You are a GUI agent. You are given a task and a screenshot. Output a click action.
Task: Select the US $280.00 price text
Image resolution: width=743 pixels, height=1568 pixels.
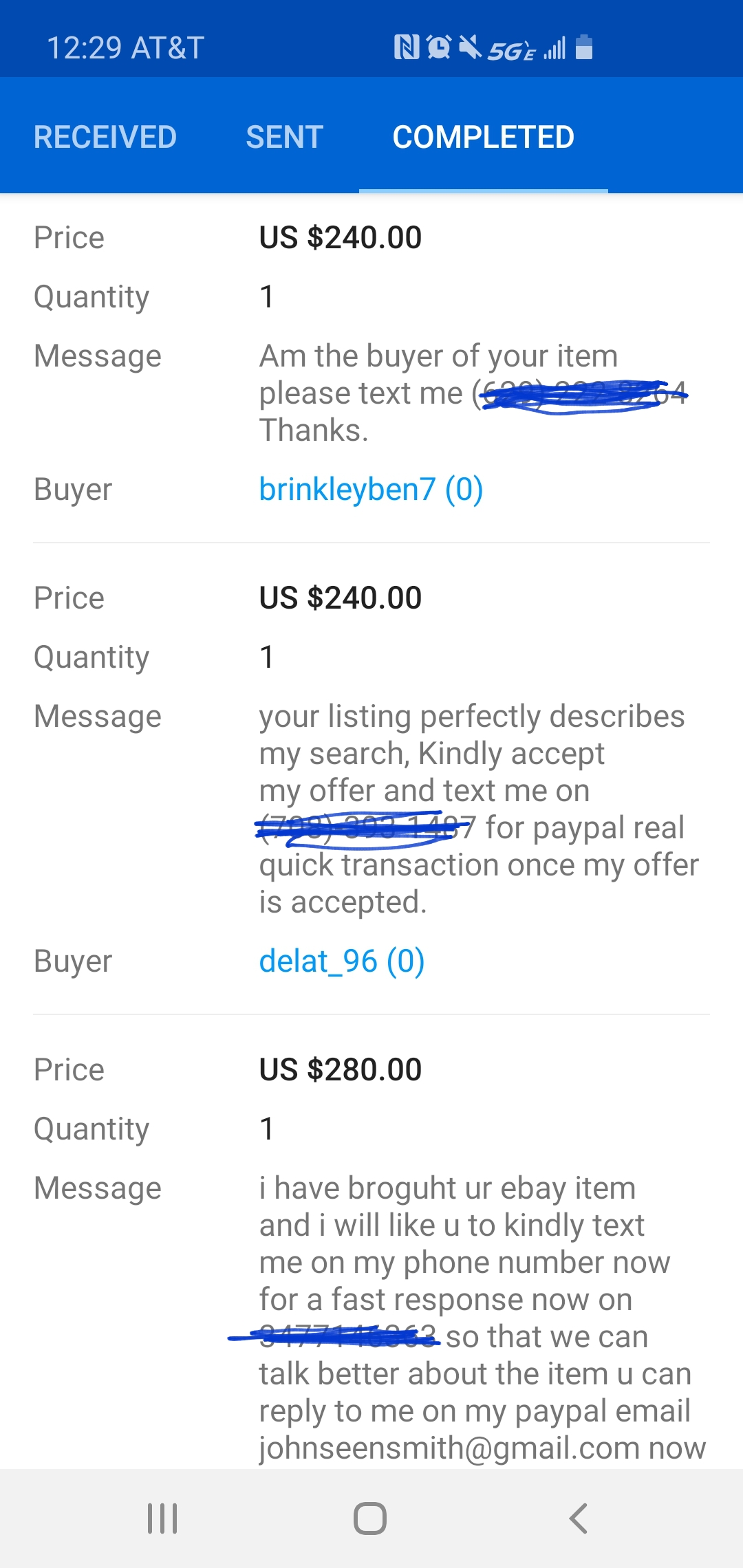click(340, 1069)
